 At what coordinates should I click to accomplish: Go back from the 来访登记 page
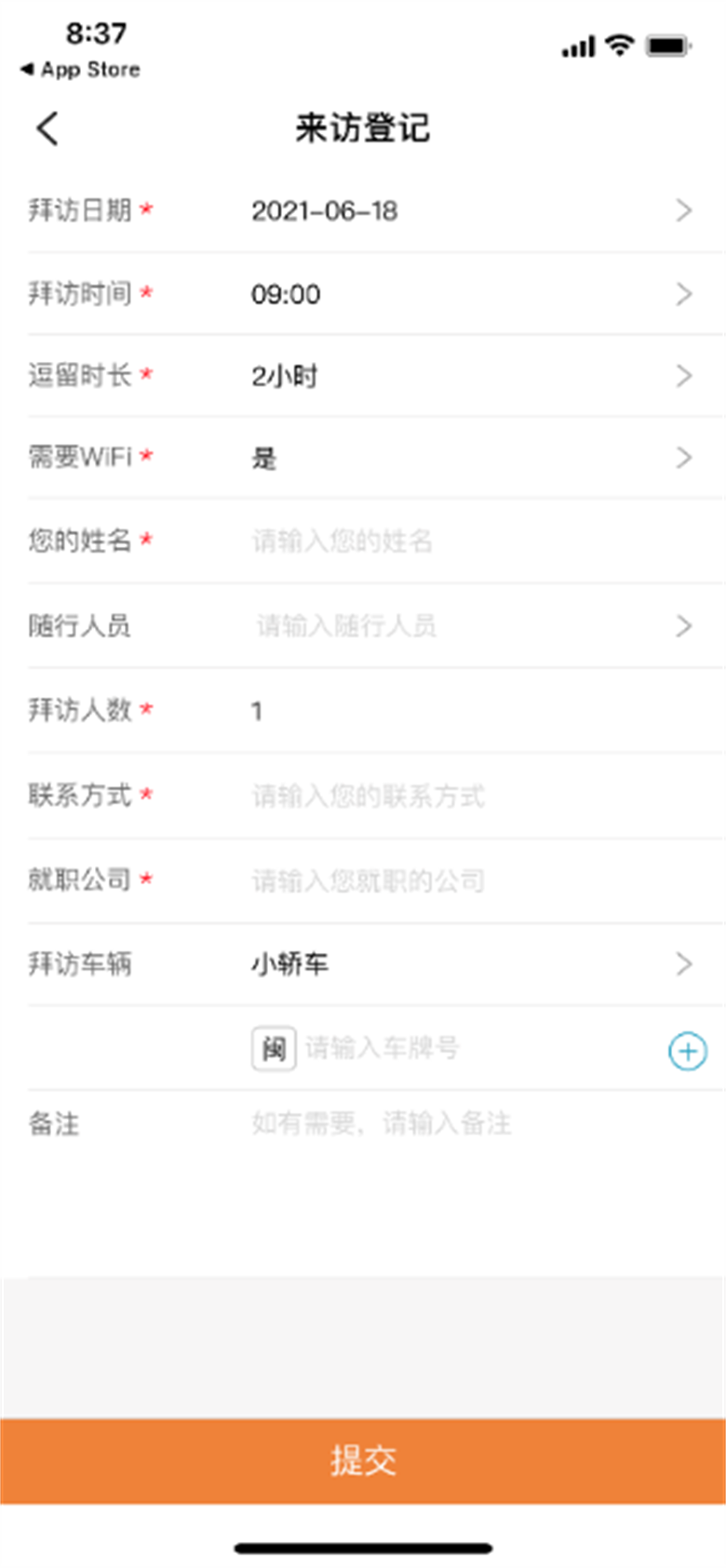pyautogui.click(x=47, y=128)
